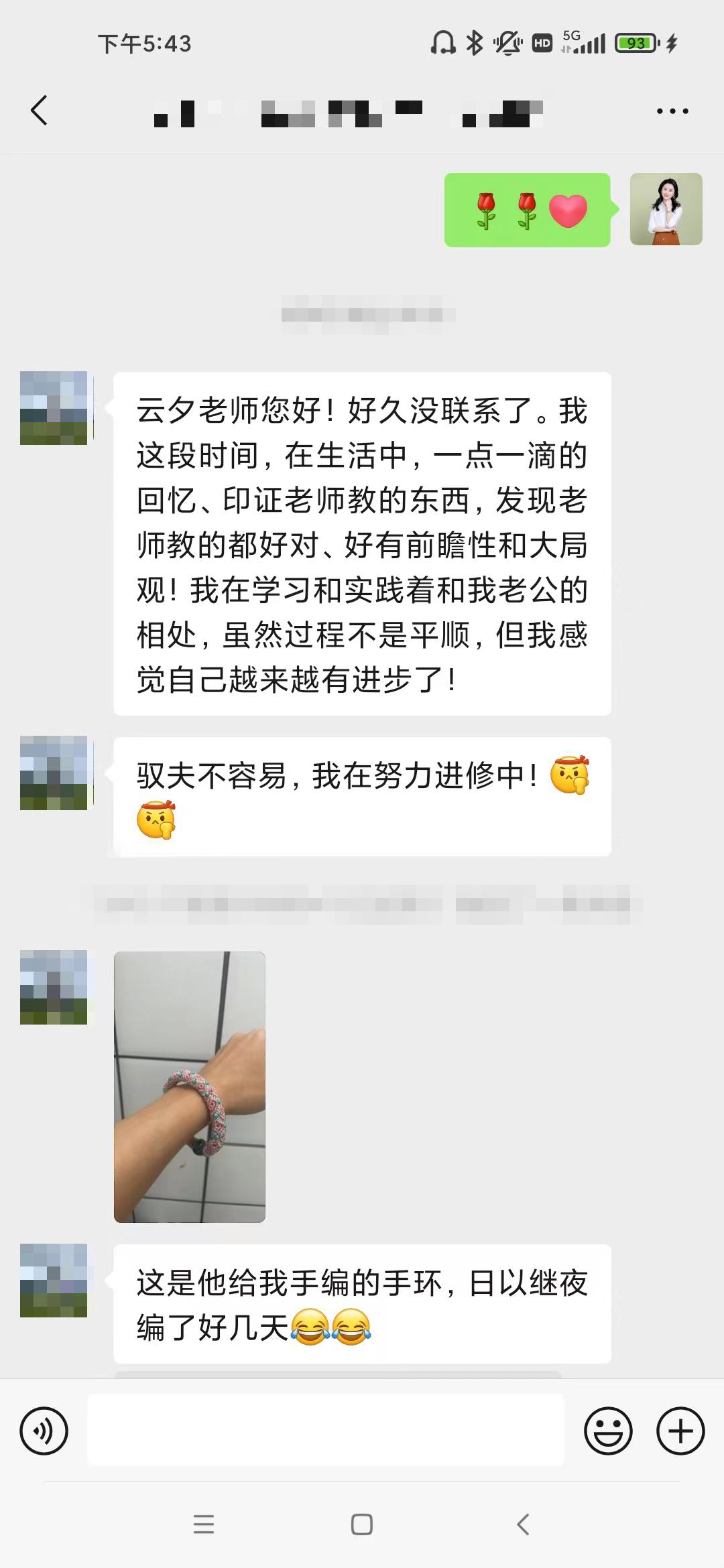
Task: Focus the message text input box
Action: (326, 1430)
